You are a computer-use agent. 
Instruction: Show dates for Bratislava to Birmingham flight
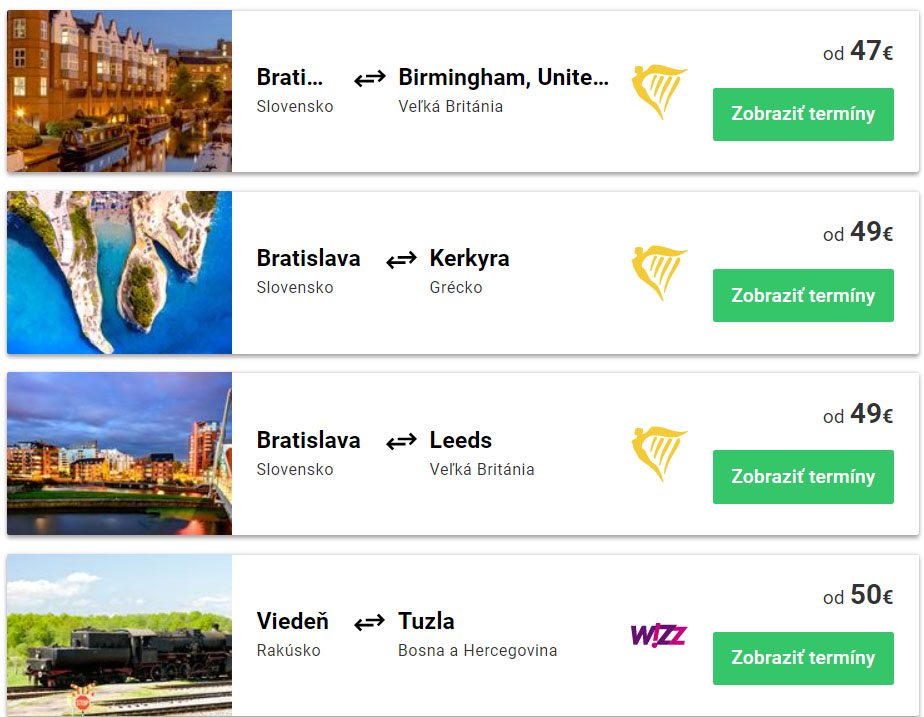(803, 114)
